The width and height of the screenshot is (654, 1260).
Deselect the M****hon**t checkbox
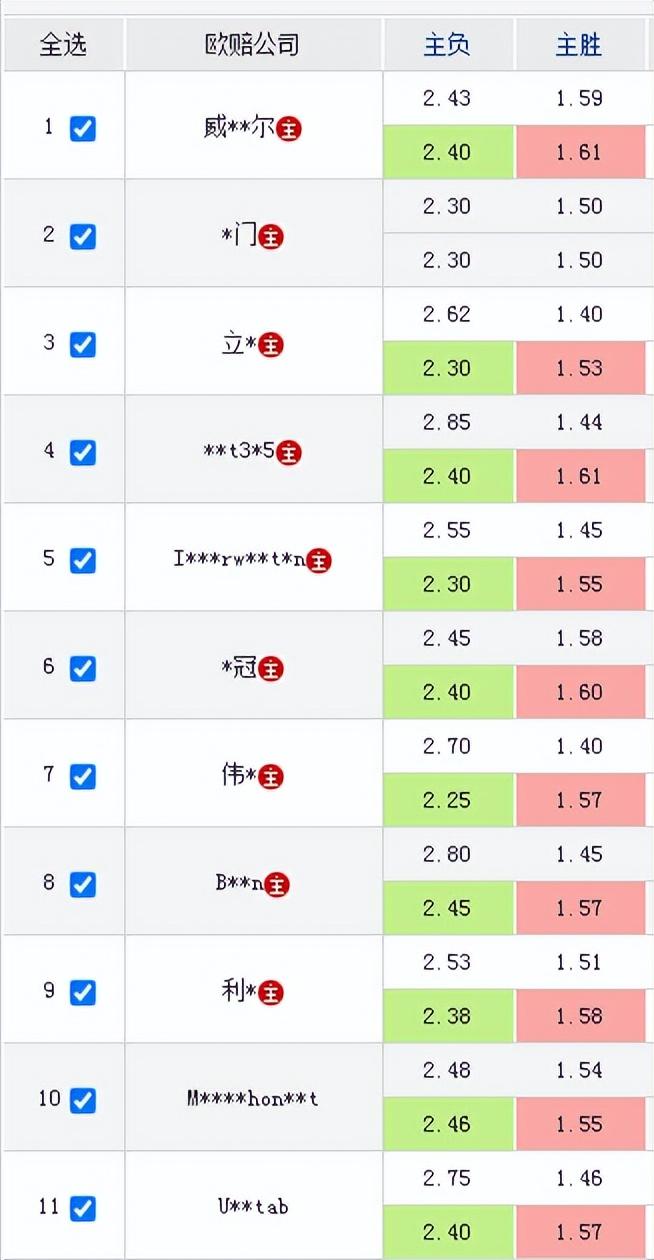click(x=83, y=1101)
